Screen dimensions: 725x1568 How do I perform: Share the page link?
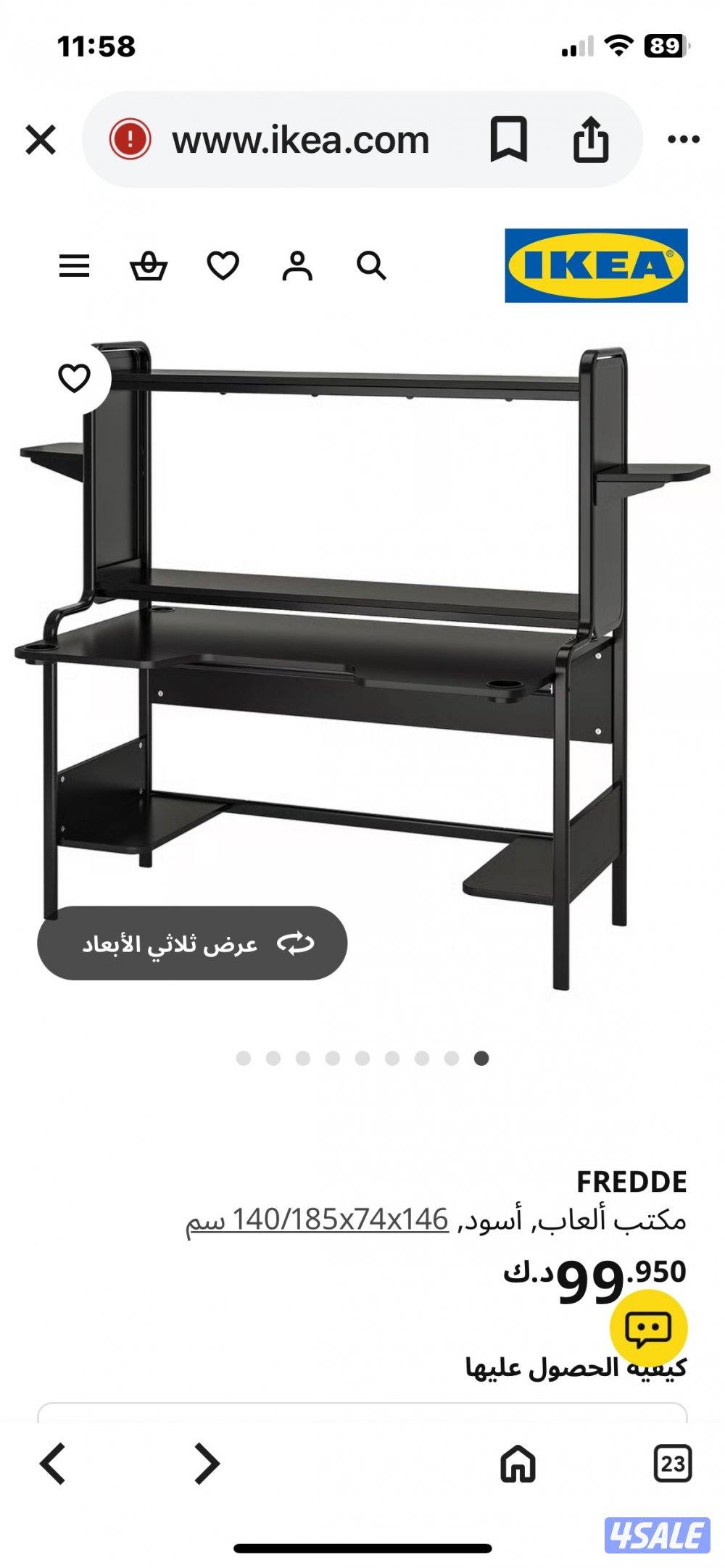point(591,139)
